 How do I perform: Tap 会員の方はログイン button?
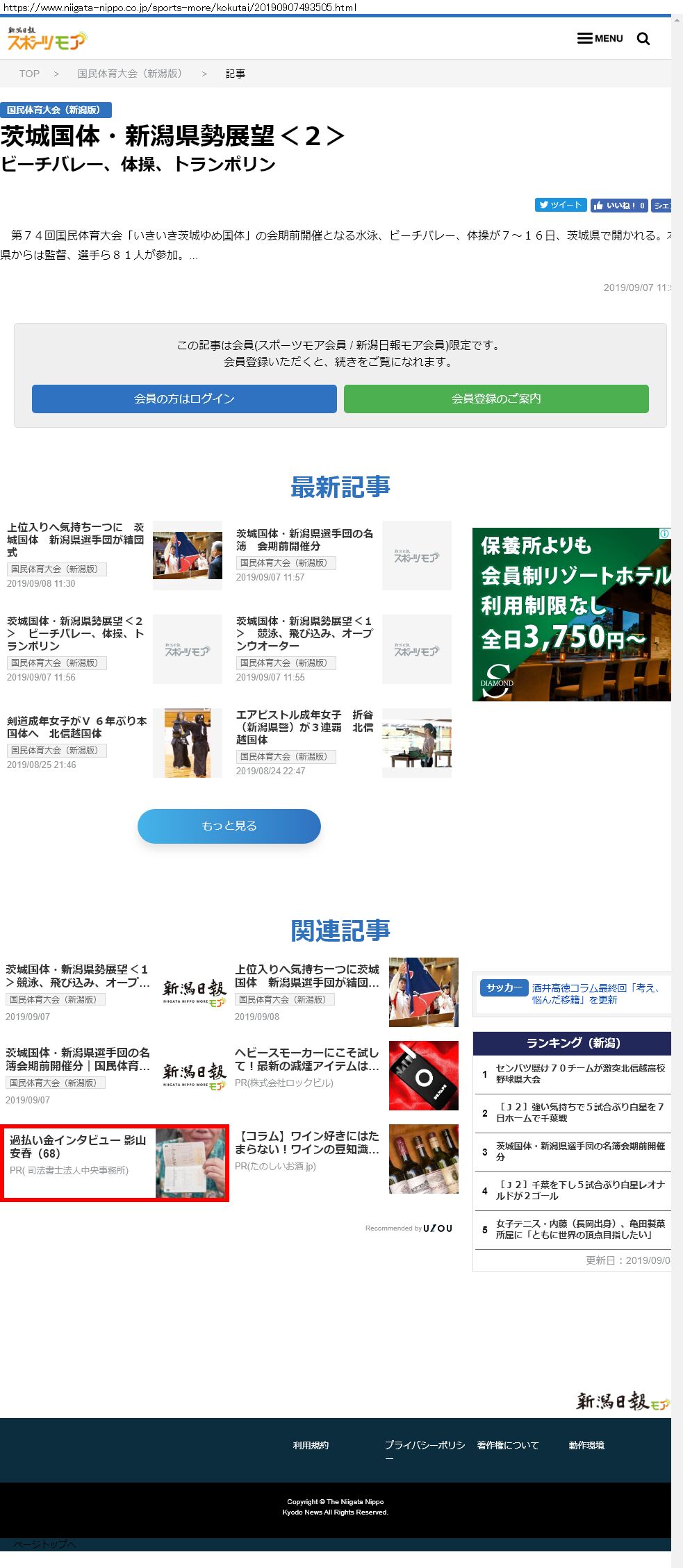point(184,399)
